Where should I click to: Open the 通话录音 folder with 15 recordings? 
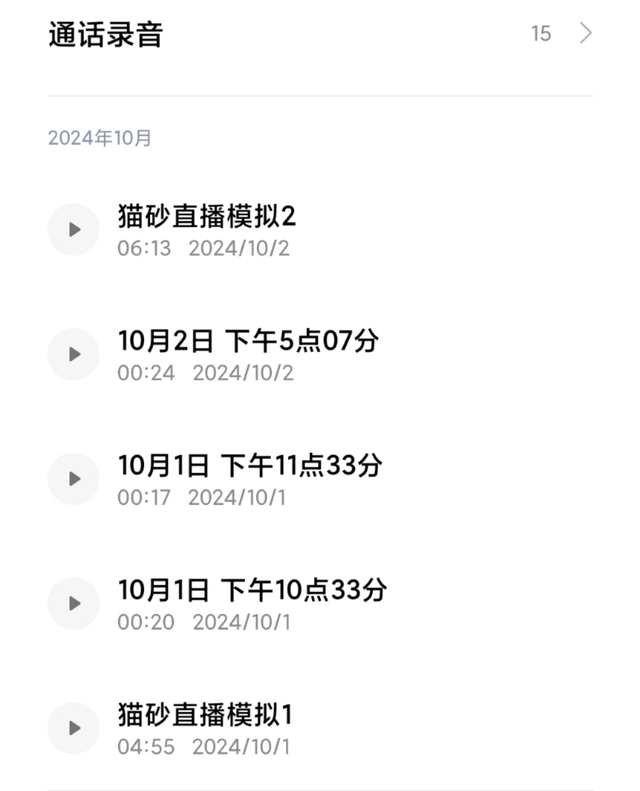click(x=320, y=34)
